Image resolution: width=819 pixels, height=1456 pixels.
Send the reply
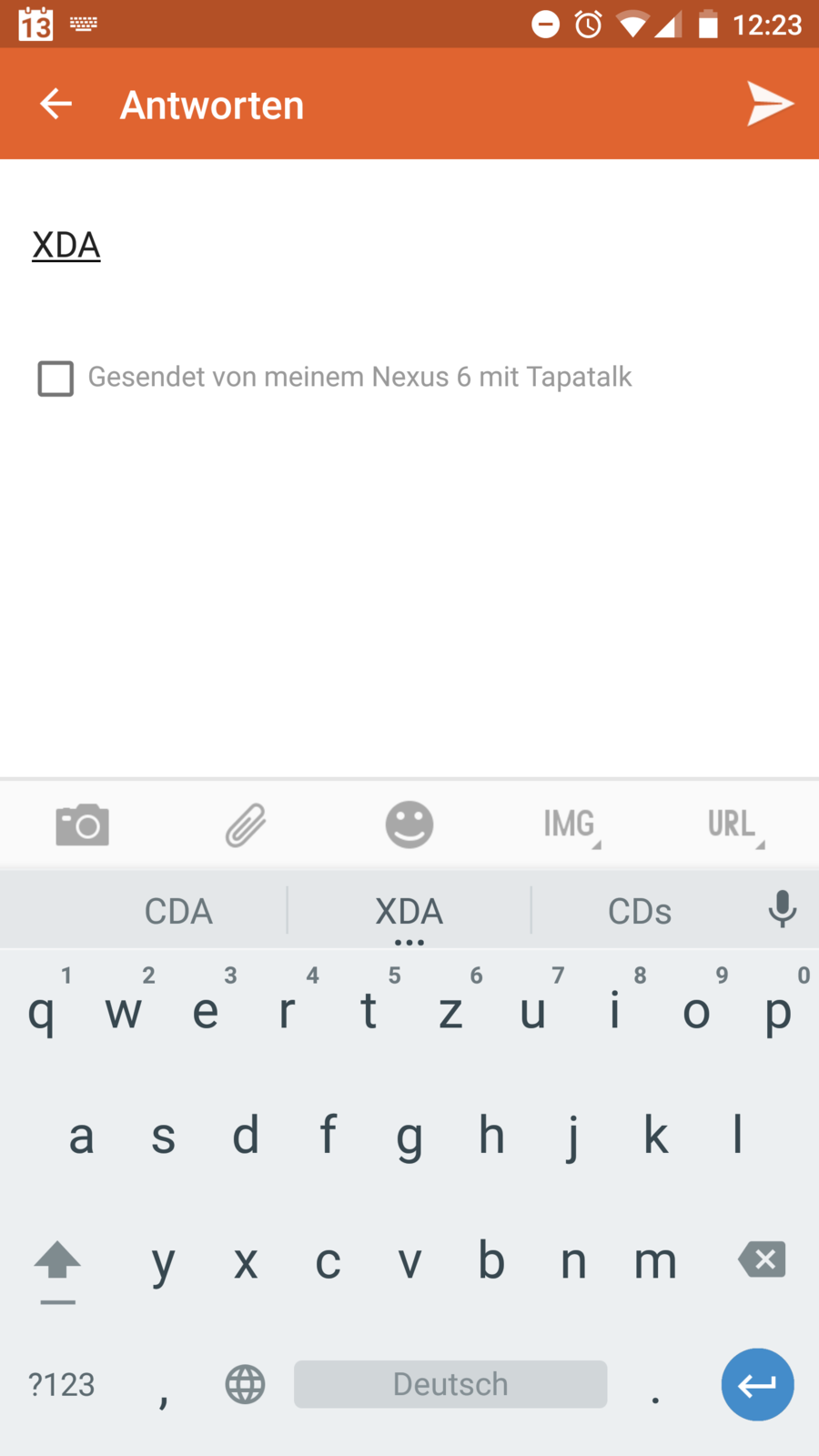[770, 104]
